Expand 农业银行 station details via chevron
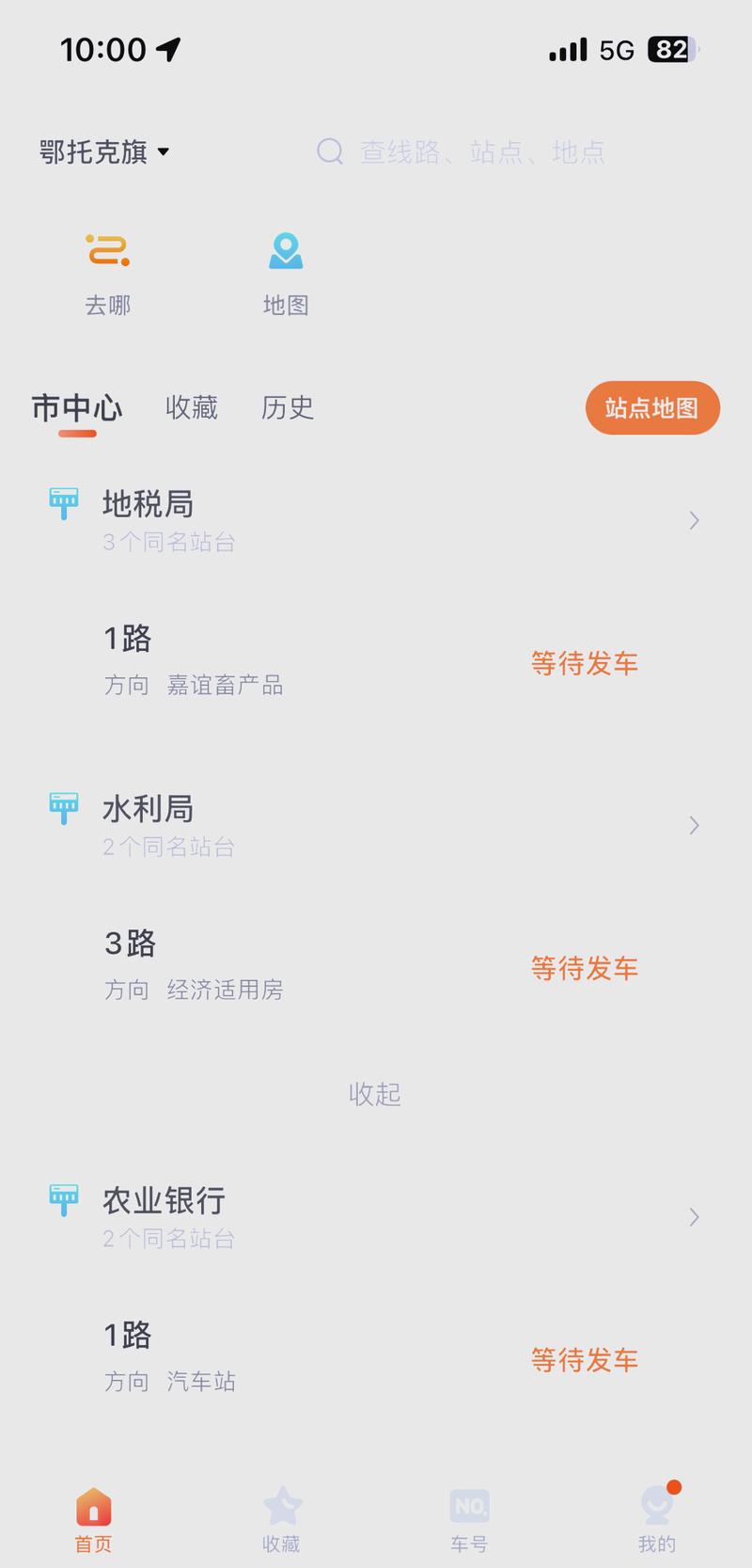Screen dimensions: 752x1568 695,1217
